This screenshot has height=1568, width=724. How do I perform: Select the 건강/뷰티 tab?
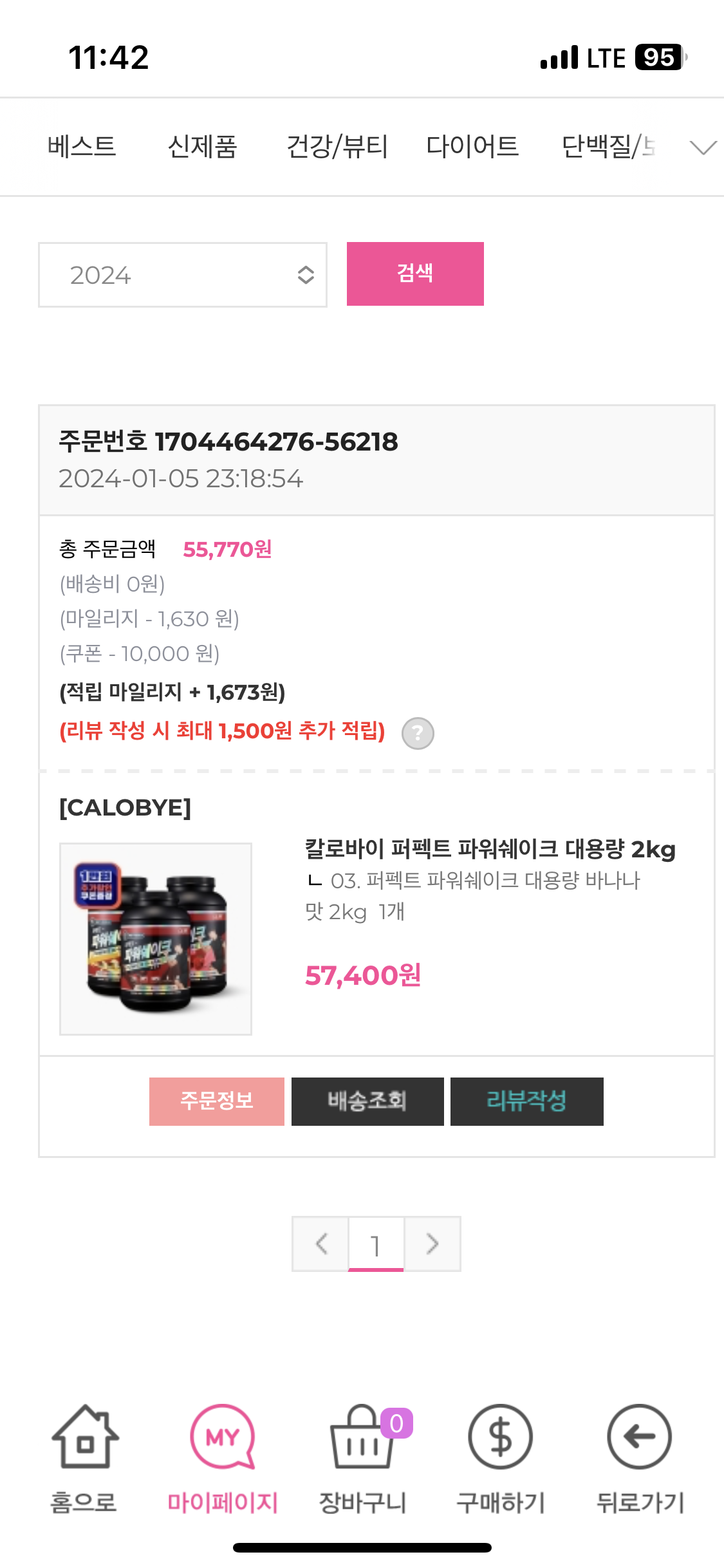tap(337, 147)
